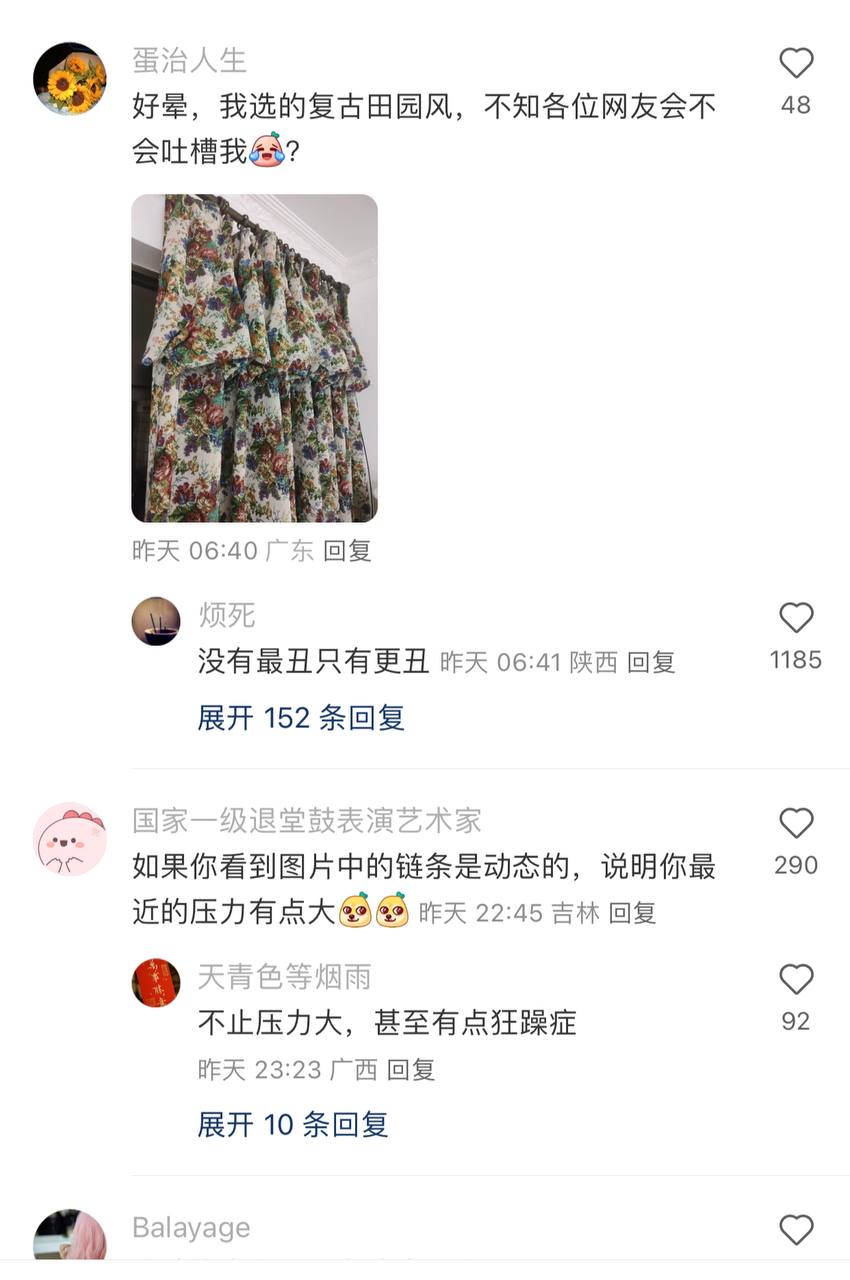
Task: Open 烦死's profile avatar
Action: click(x=156, y=620)
